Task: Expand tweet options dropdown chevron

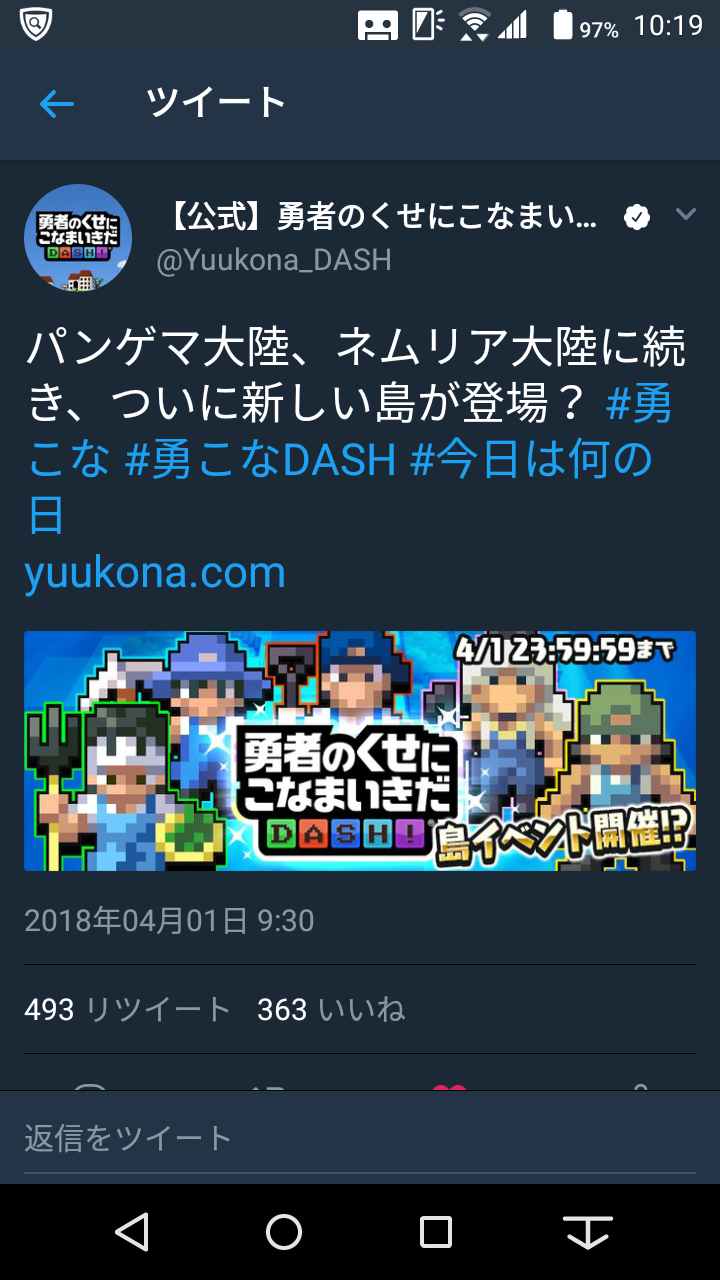Action: [x=686, y=215]
